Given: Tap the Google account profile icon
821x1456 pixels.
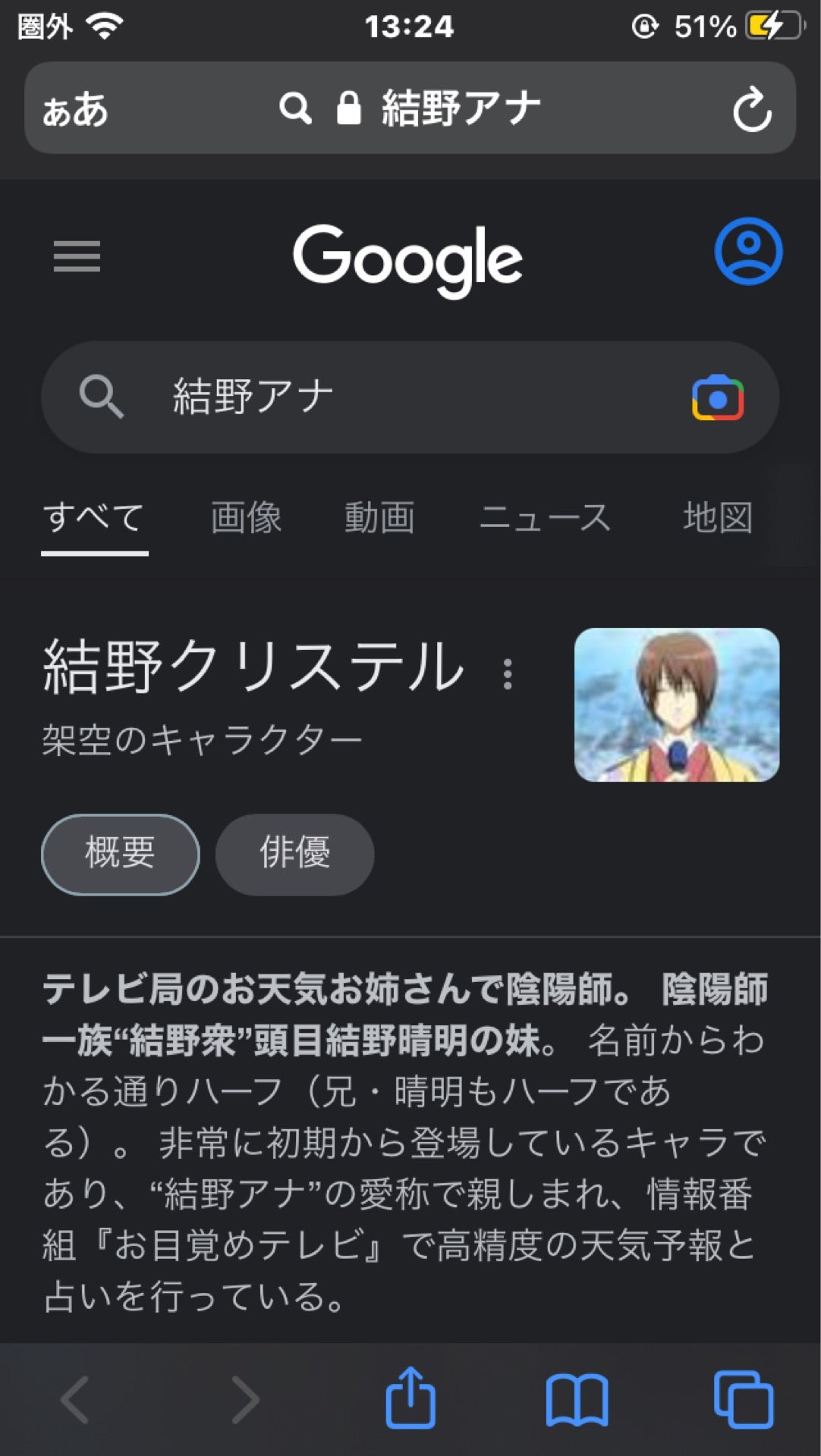Looking at the screenshot, I should pyautogui.click(x=747, y=252).
